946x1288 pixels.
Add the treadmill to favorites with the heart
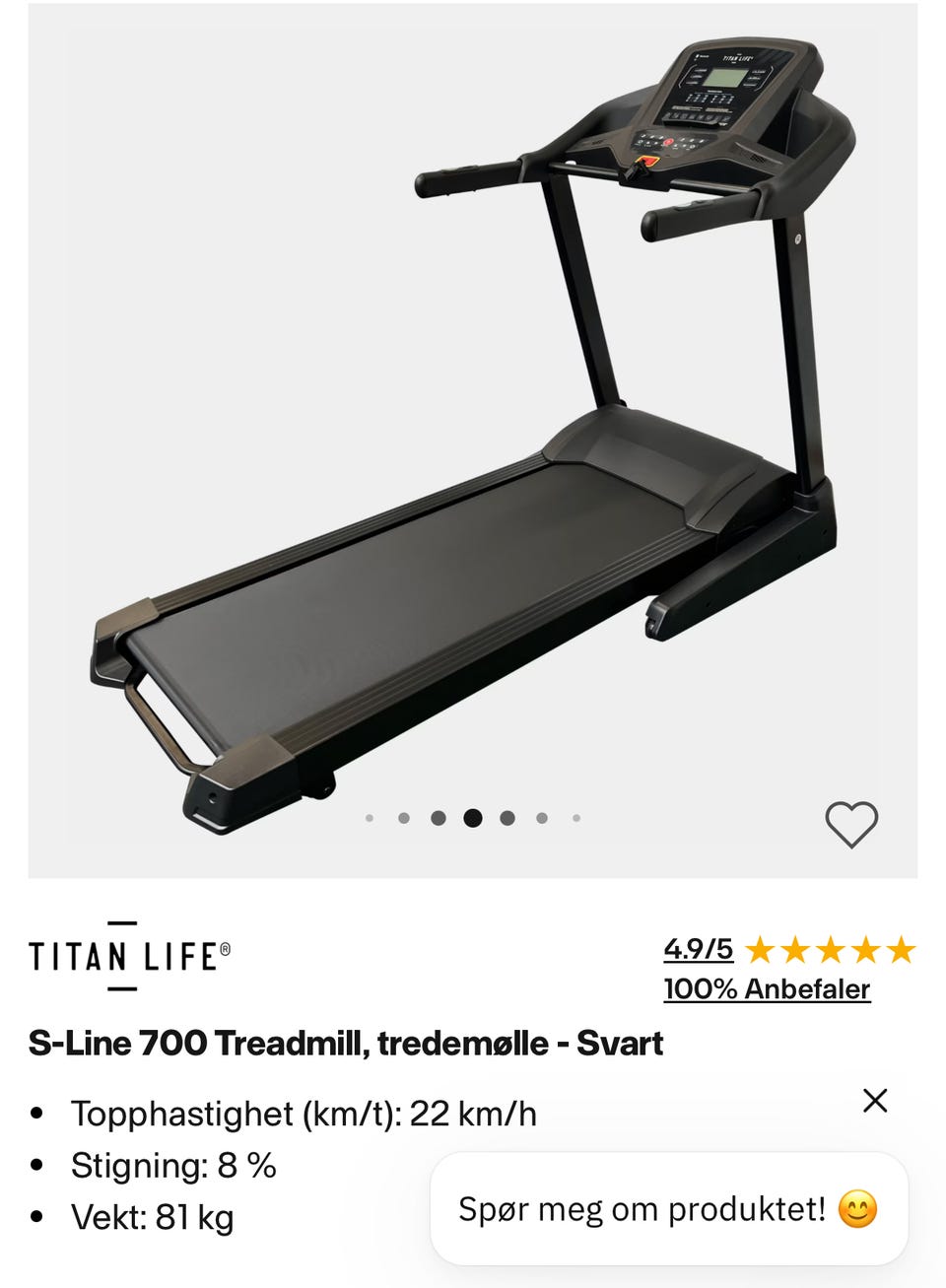[x=850, y=824]
